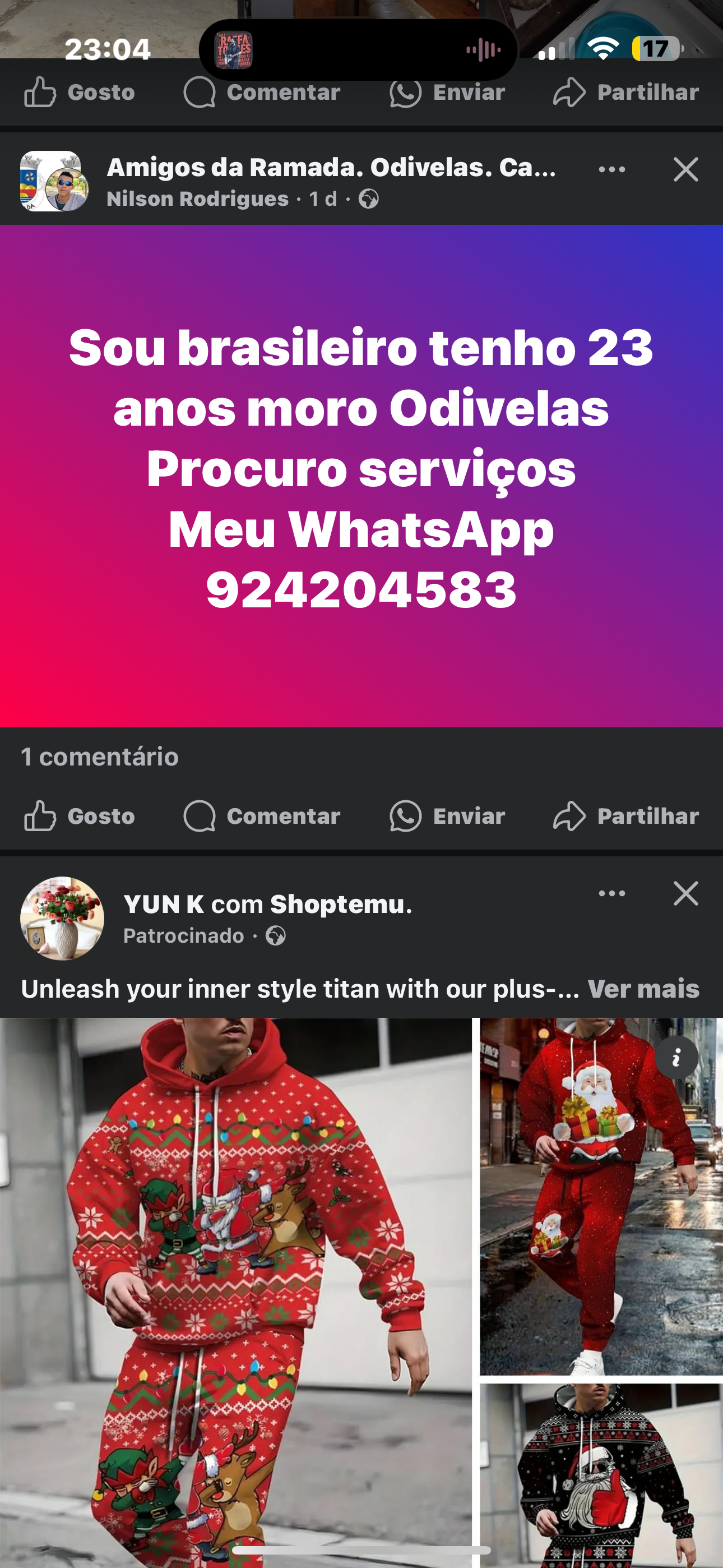The height and width of the screenshot is (1568, 723).
Task: Tap the Partilhar share arrow icon
Action: click(569, 92)
